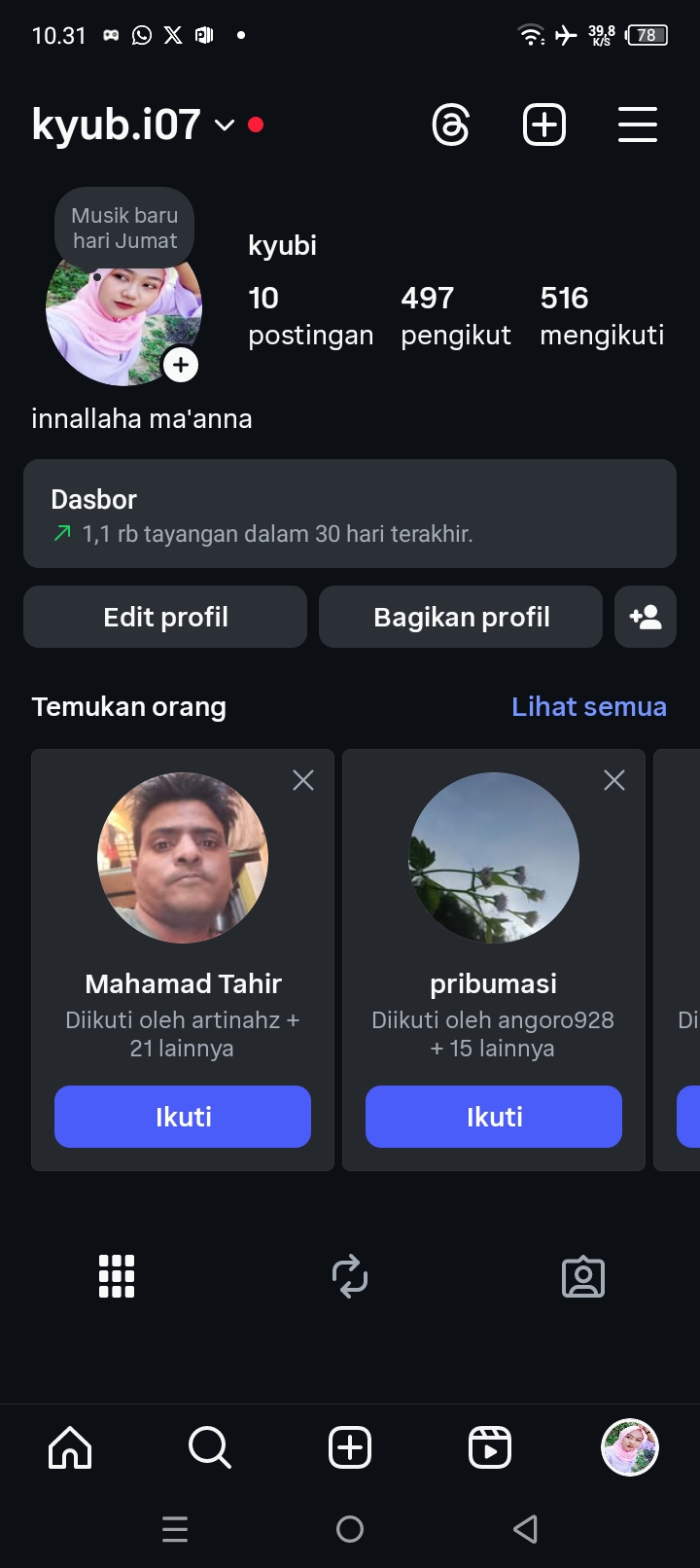Open the Reels tab in bottom navigation
Screen dimensions: 700x1568
[490, 1447]
